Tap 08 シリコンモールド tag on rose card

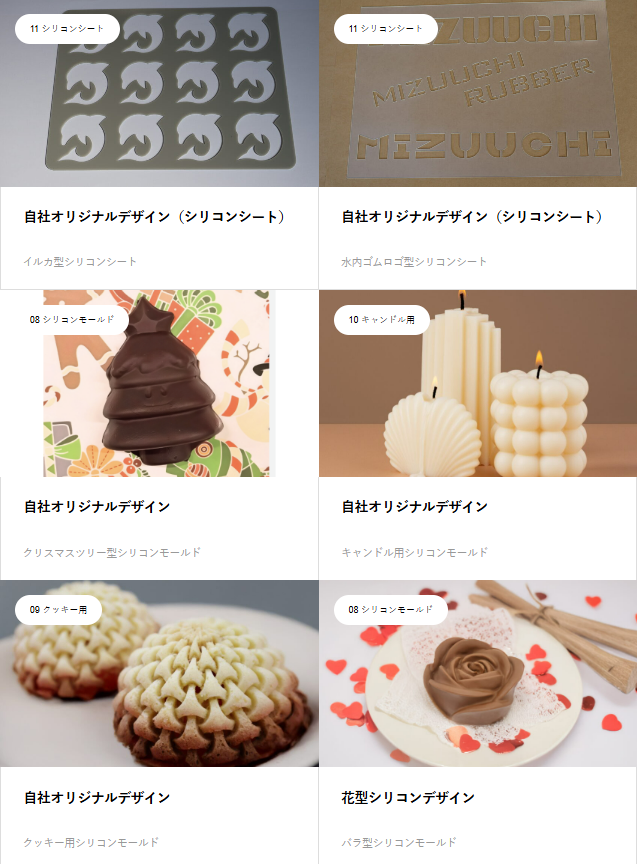[390, 609]
